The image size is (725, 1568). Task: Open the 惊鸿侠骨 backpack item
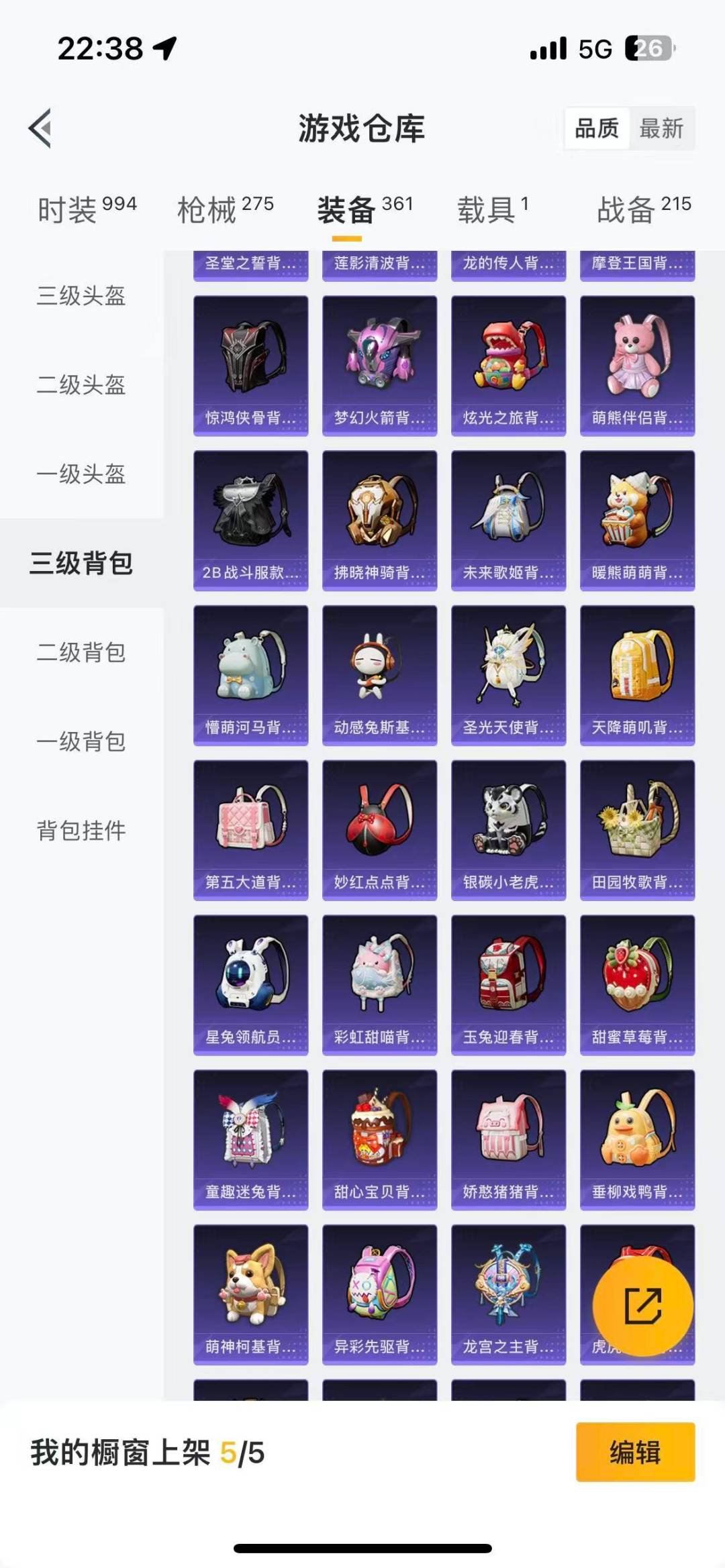click(250, 366)
